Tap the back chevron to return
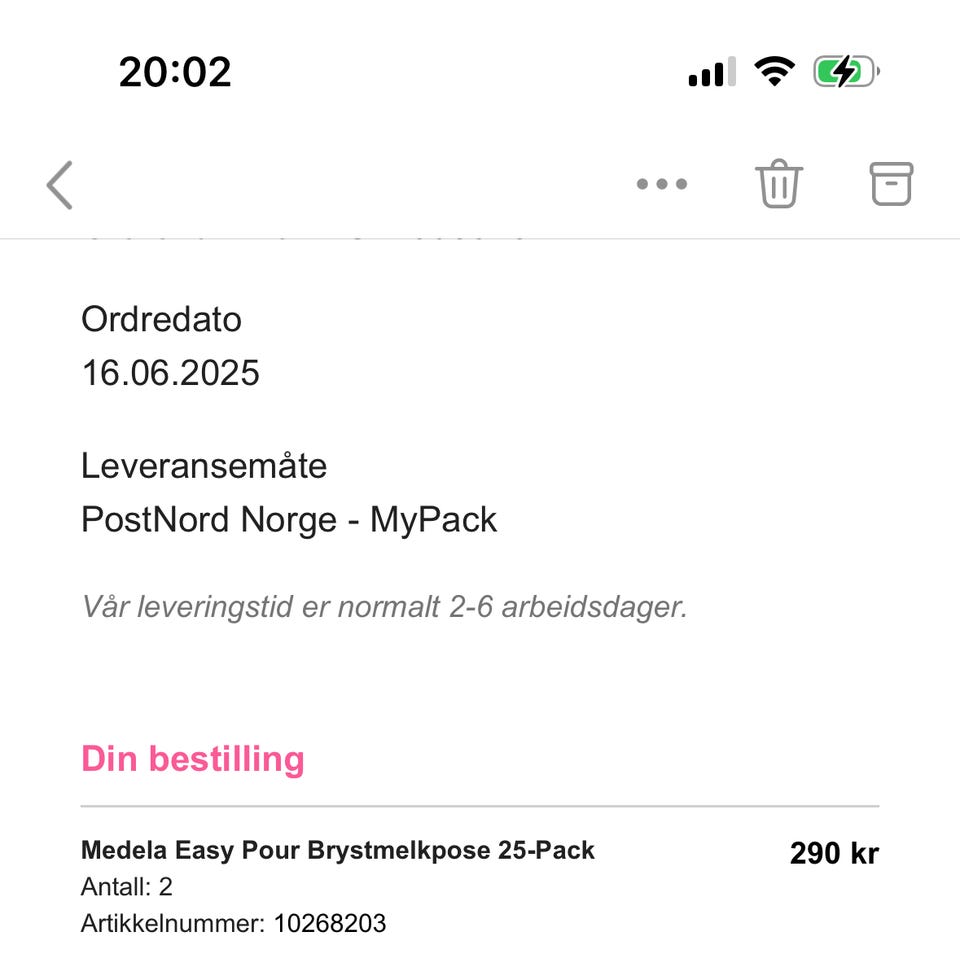 pos(58,184)
